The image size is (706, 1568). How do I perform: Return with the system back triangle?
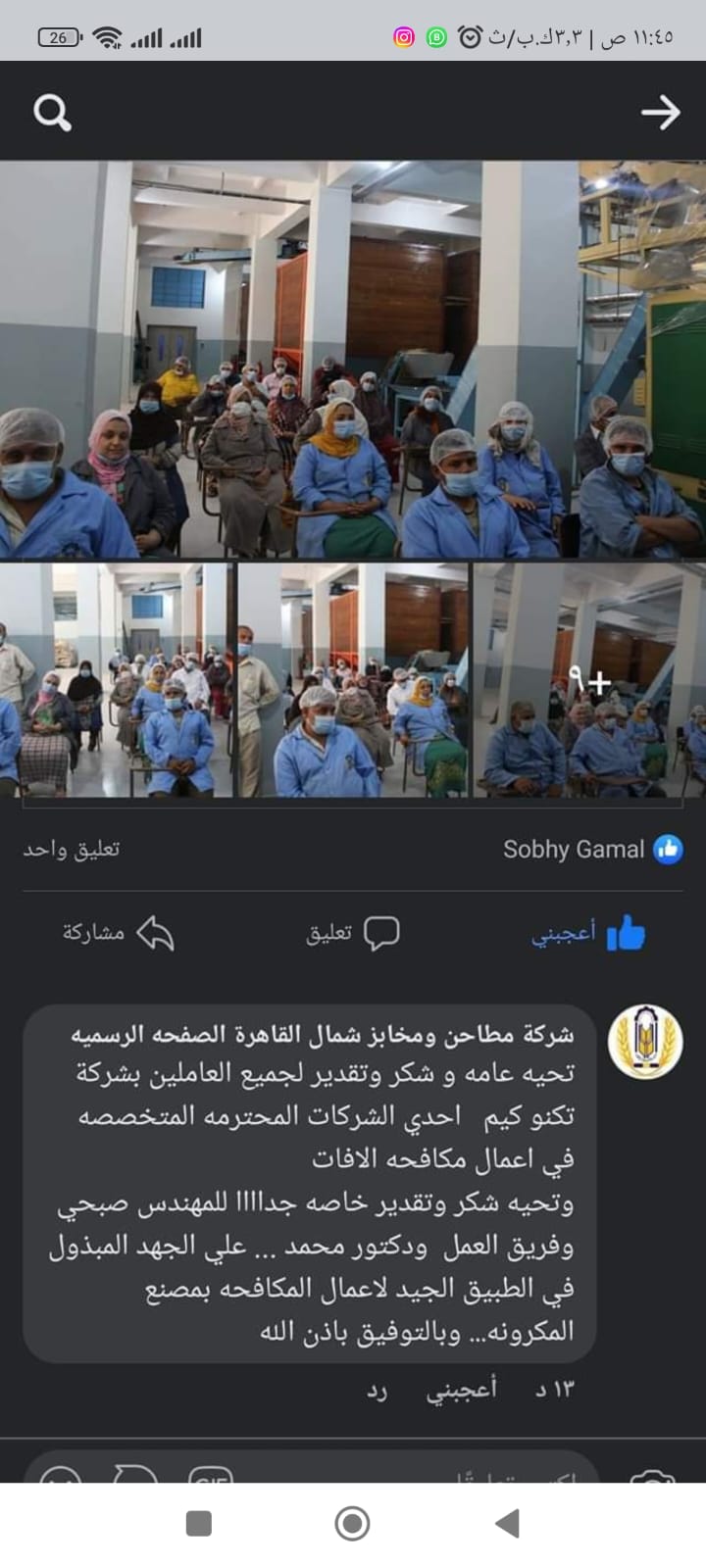pyautogui.click(x=507, y=1523)
